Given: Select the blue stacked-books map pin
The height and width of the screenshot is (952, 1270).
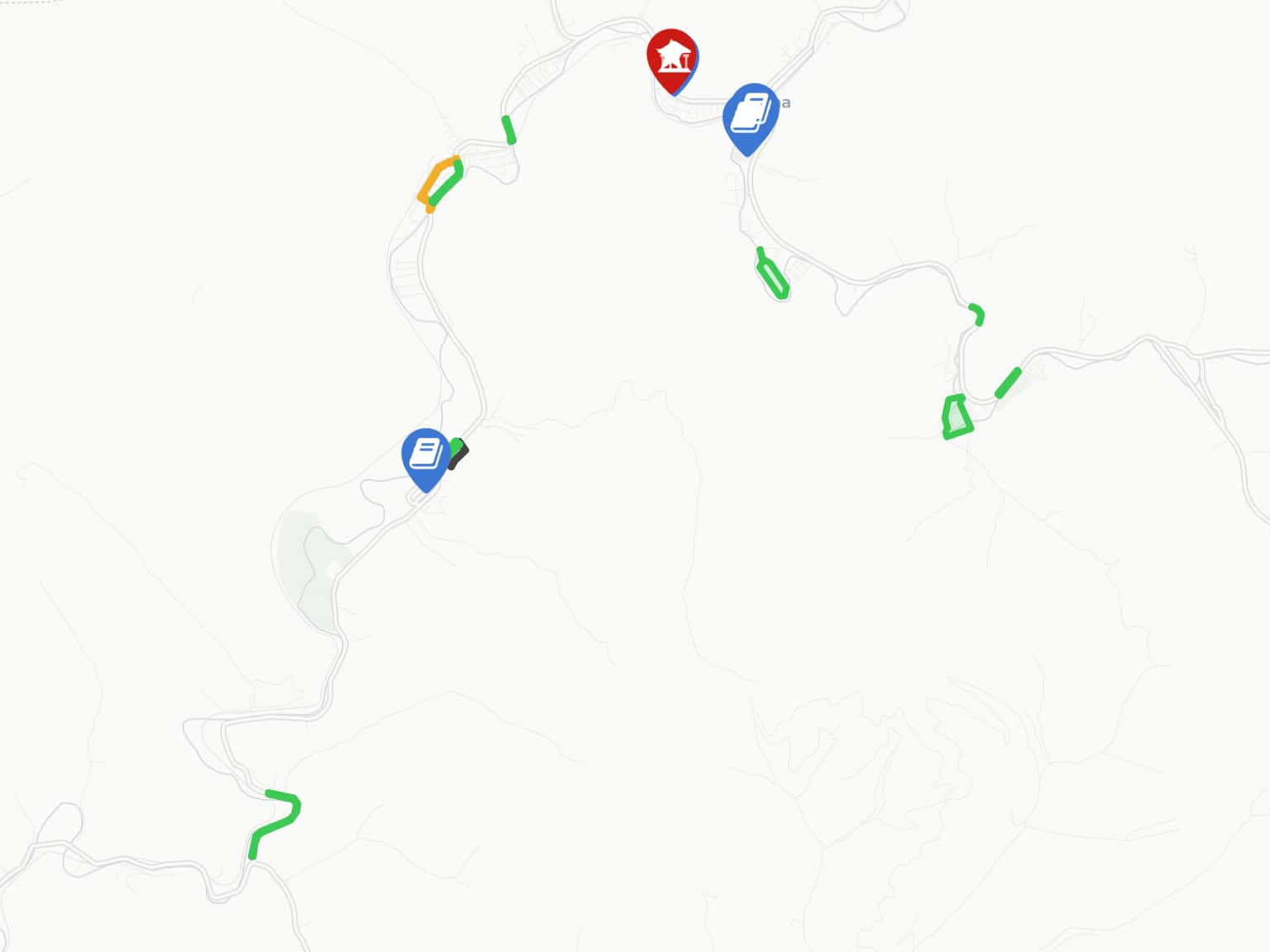Looking at the screenshot, I should 751,116.
